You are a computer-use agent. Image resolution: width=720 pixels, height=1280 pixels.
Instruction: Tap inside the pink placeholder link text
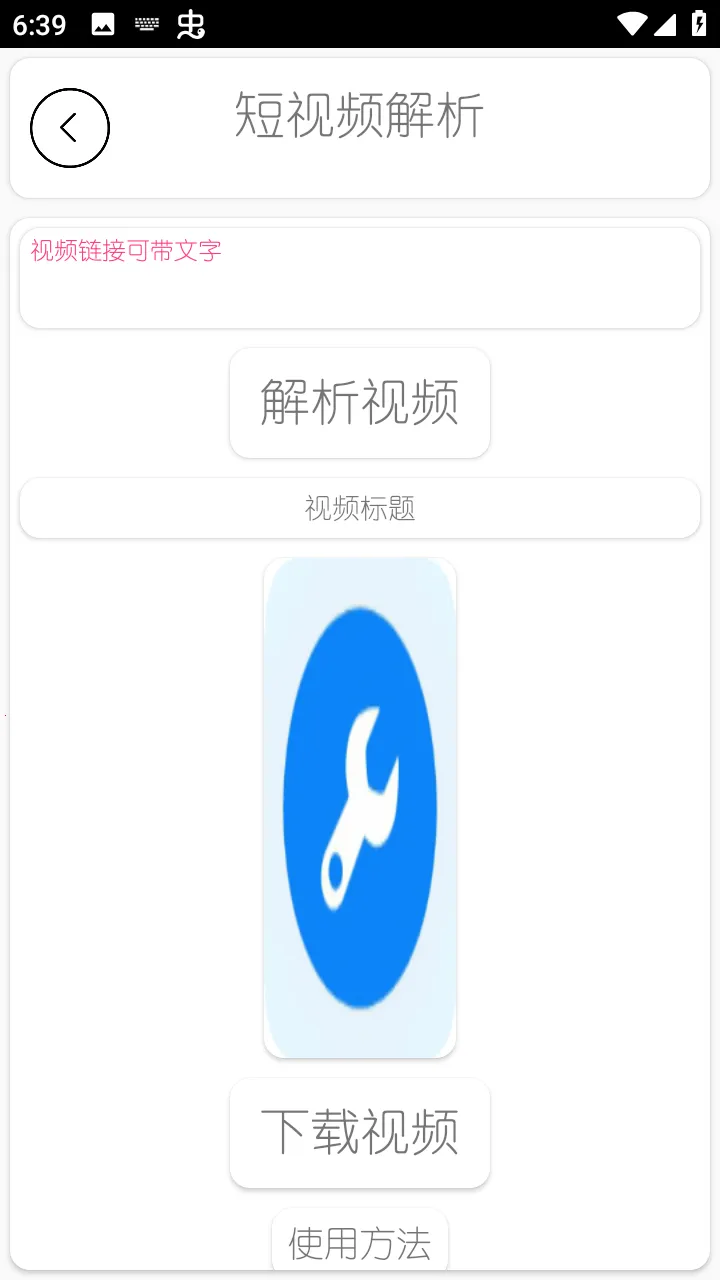(x=124, y=250)
